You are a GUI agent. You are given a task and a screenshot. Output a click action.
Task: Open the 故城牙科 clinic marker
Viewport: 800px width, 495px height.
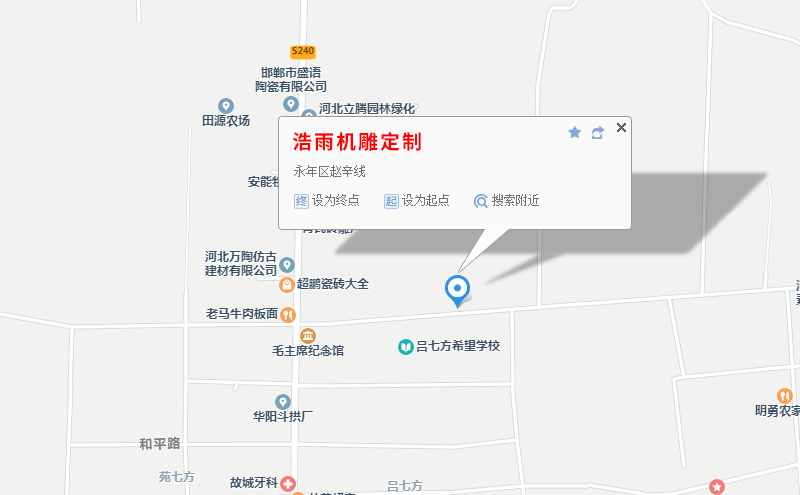tap(288, 483)
